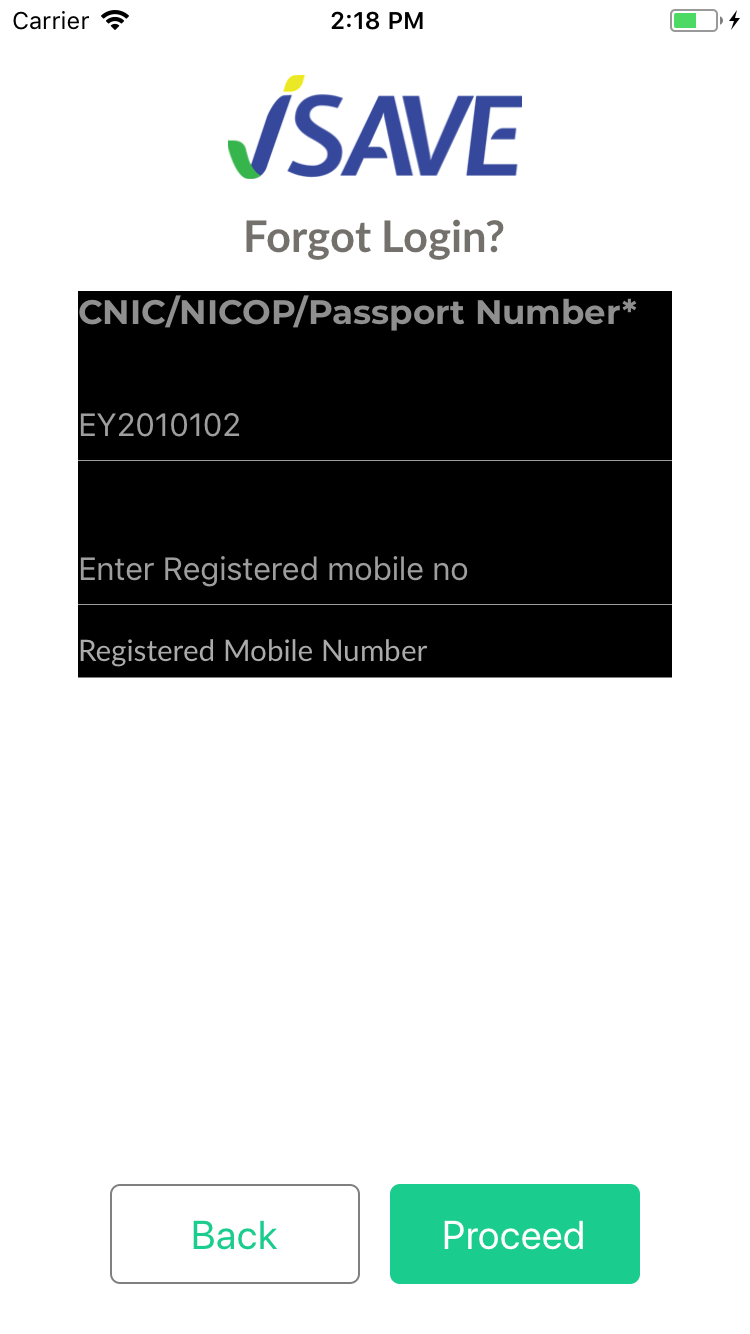
Task: Tap the battery status icon
Action: (691, 19)
